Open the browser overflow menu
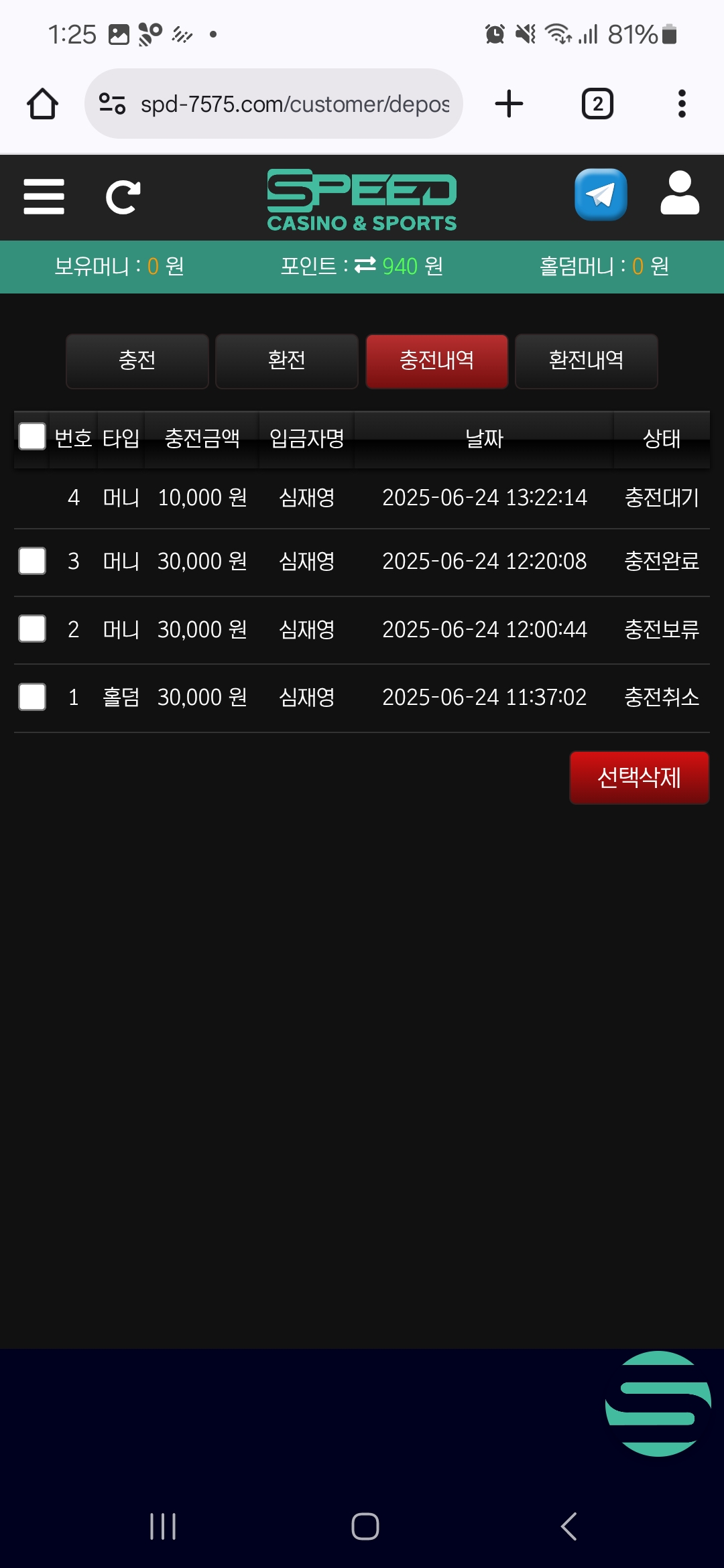 (682, 104)
